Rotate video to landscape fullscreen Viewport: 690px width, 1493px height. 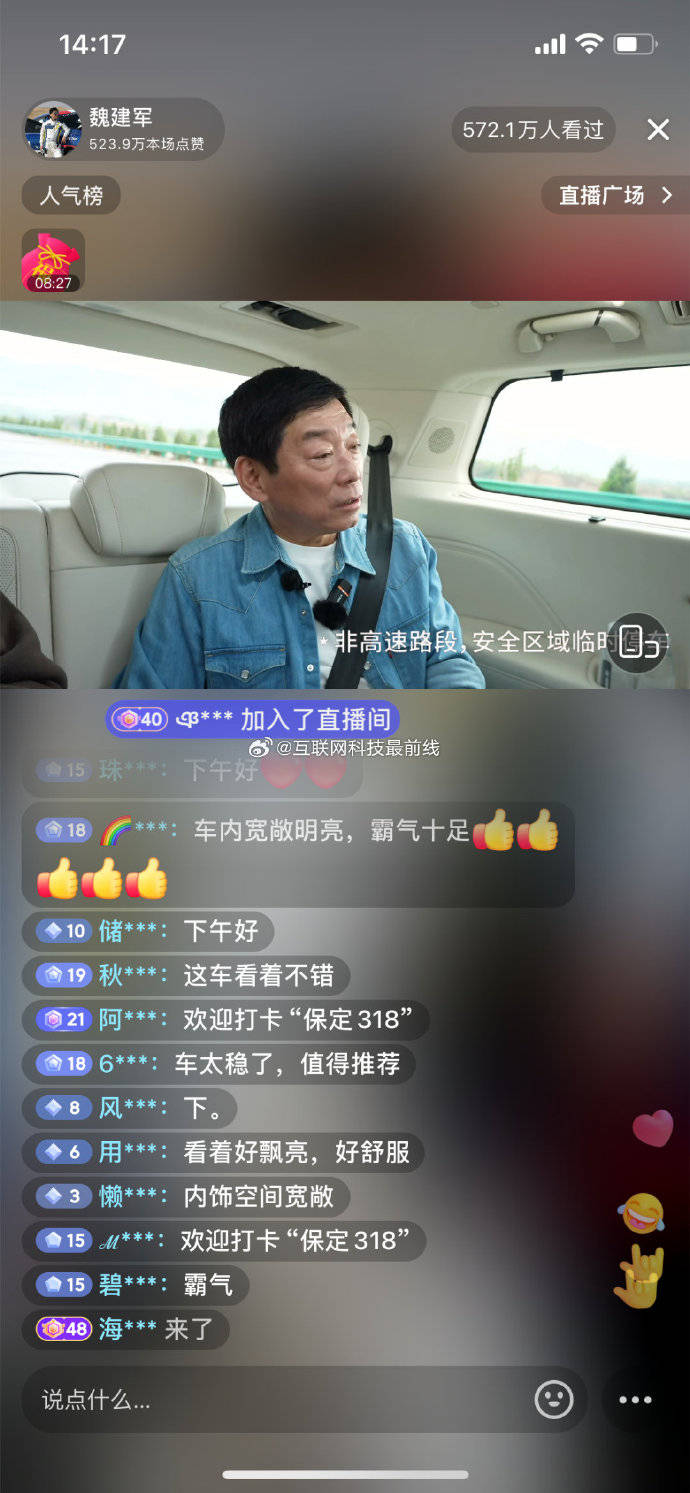(x=638, y=642)
